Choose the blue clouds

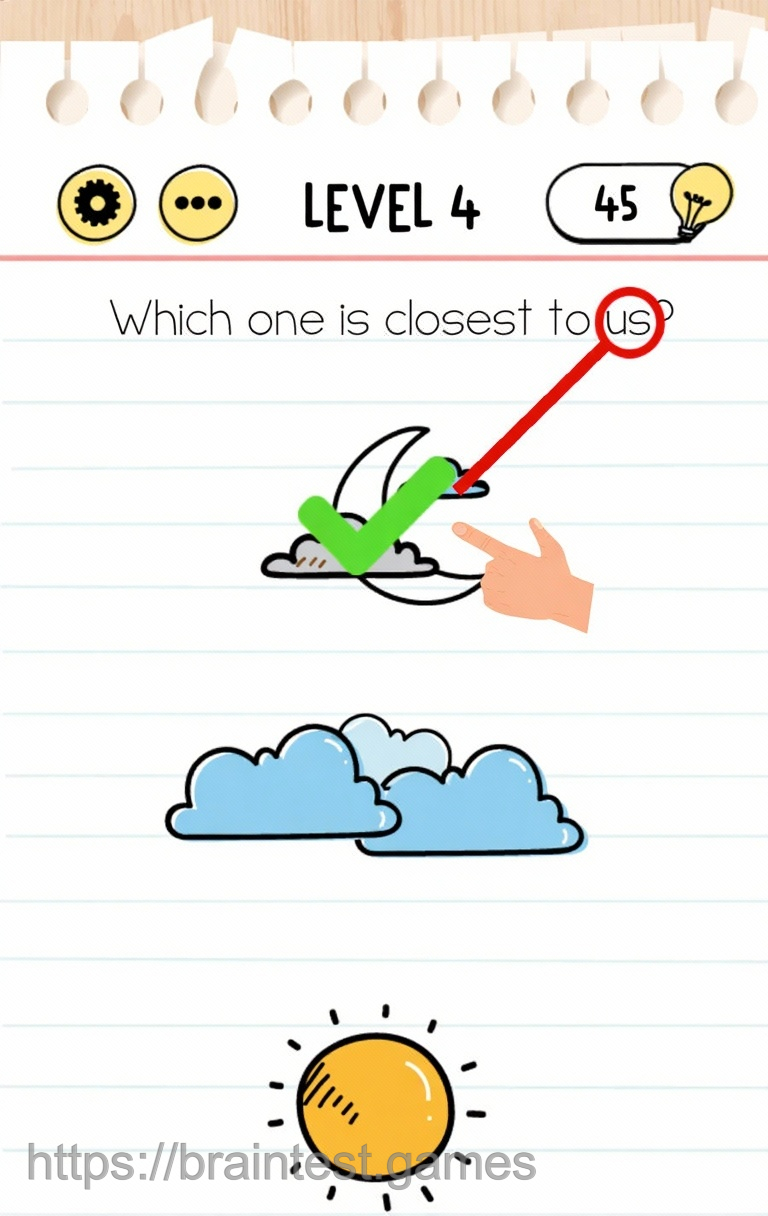point(375,787)
